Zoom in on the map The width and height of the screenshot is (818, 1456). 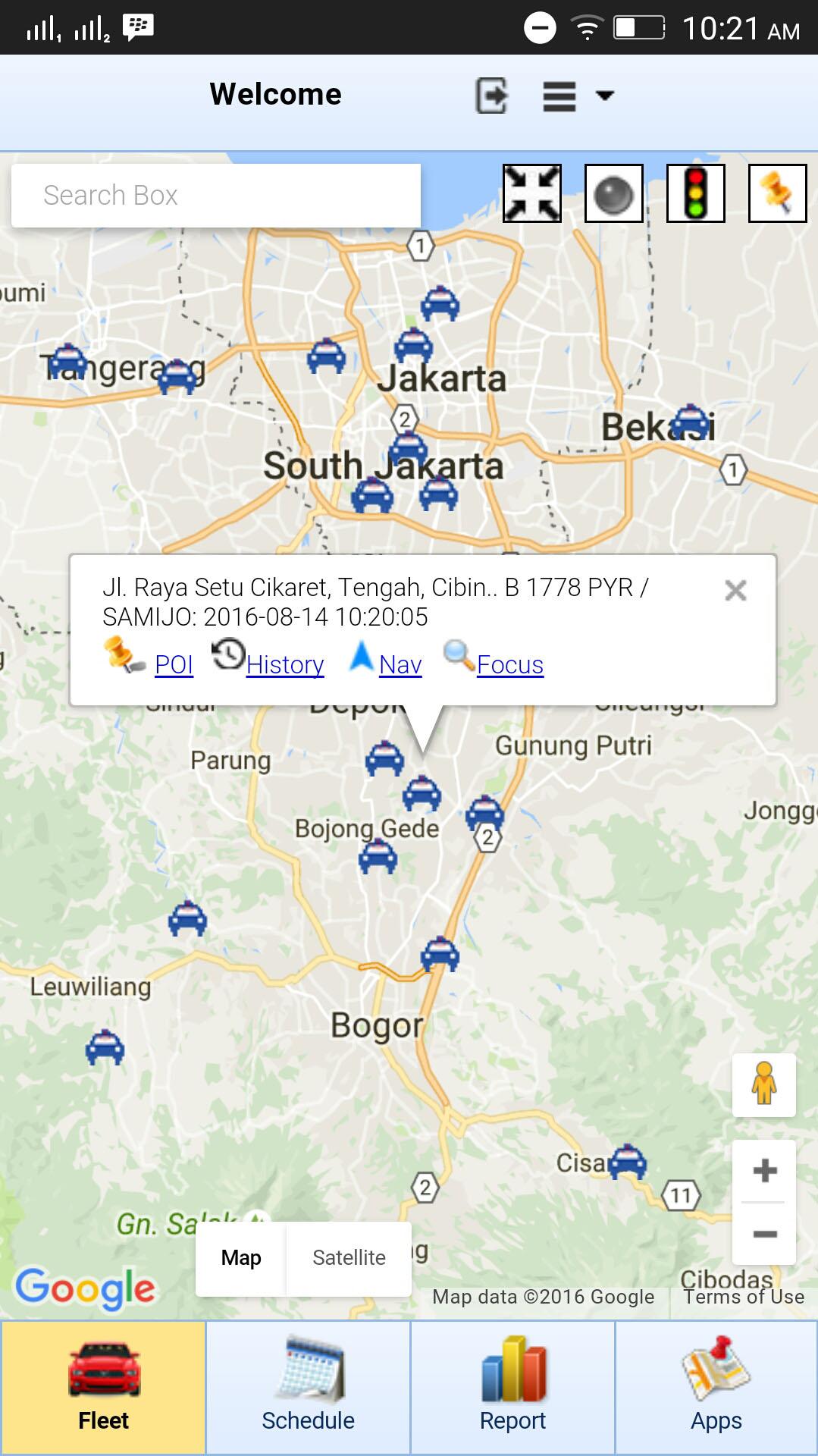click(764, 1170)
